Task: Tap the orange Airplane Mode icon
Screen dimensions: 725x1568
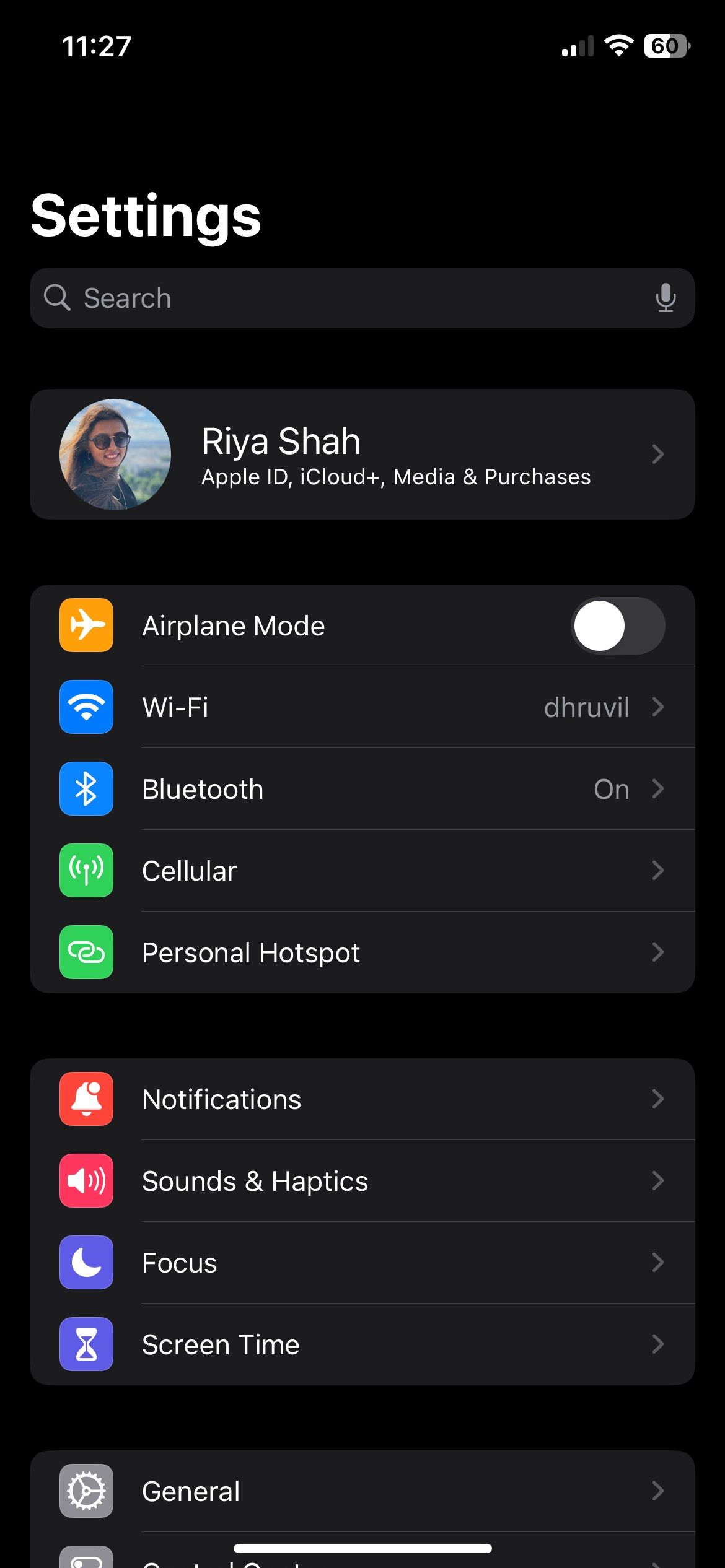Action: click(x=86, y=625)
